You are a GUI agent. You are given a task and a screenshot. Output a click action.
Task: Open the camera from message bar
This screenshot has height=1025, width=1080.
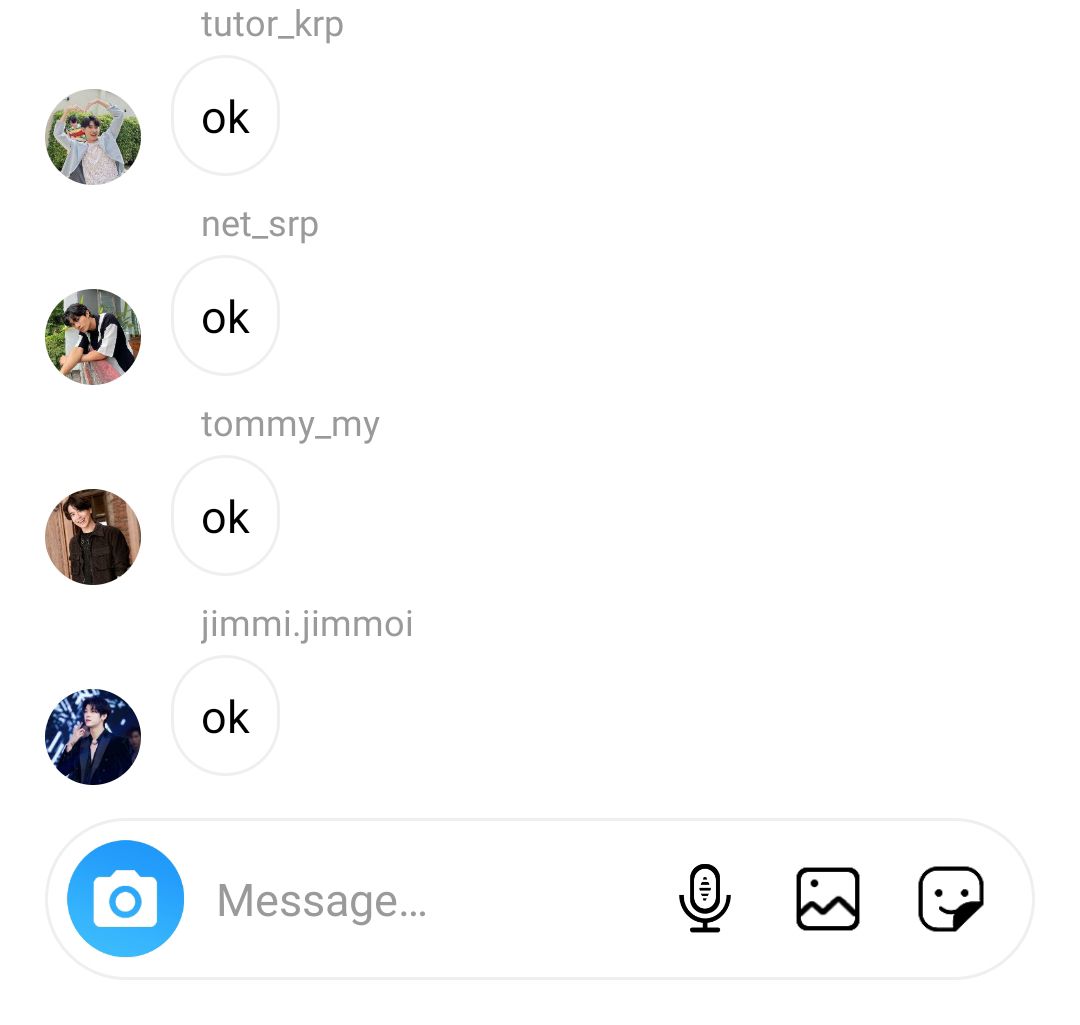click(x=125, y=899)
